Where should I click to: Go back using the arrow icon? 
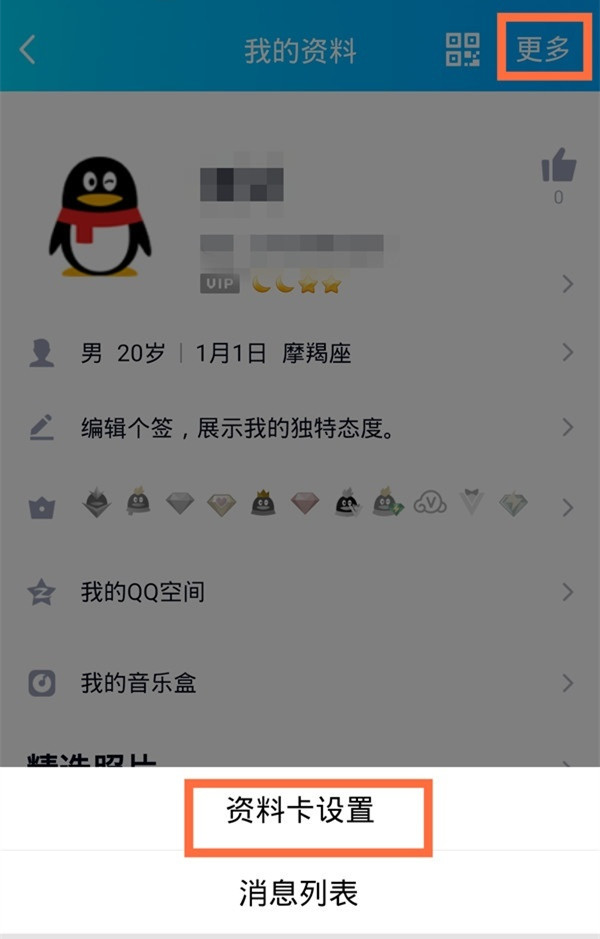tap(28, 50)
